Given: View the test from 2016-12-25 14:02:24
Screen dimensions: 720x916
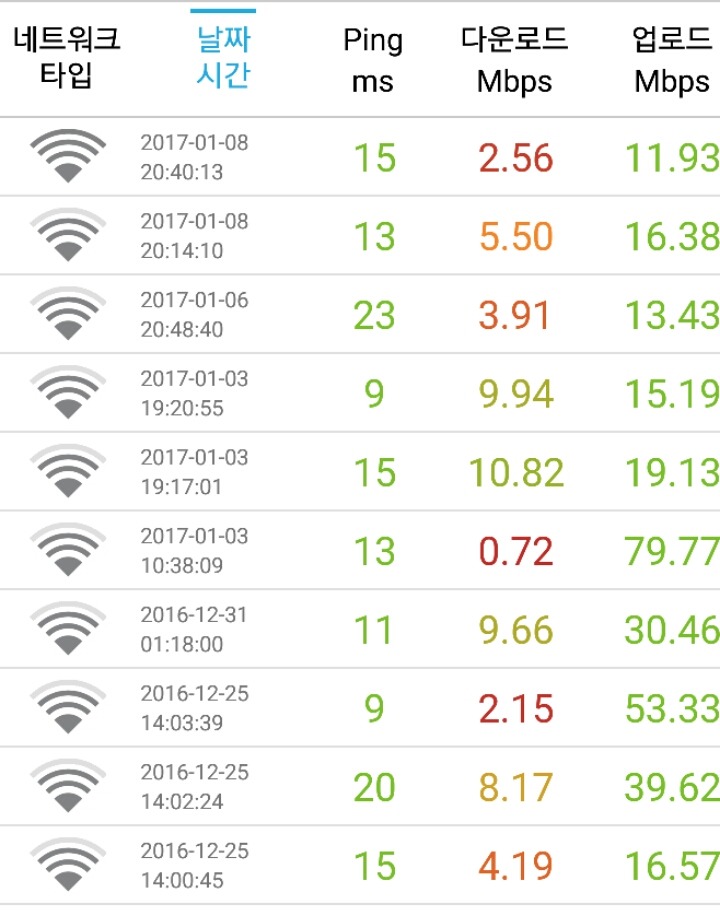Looking at the screenshot, I should 360,788.
